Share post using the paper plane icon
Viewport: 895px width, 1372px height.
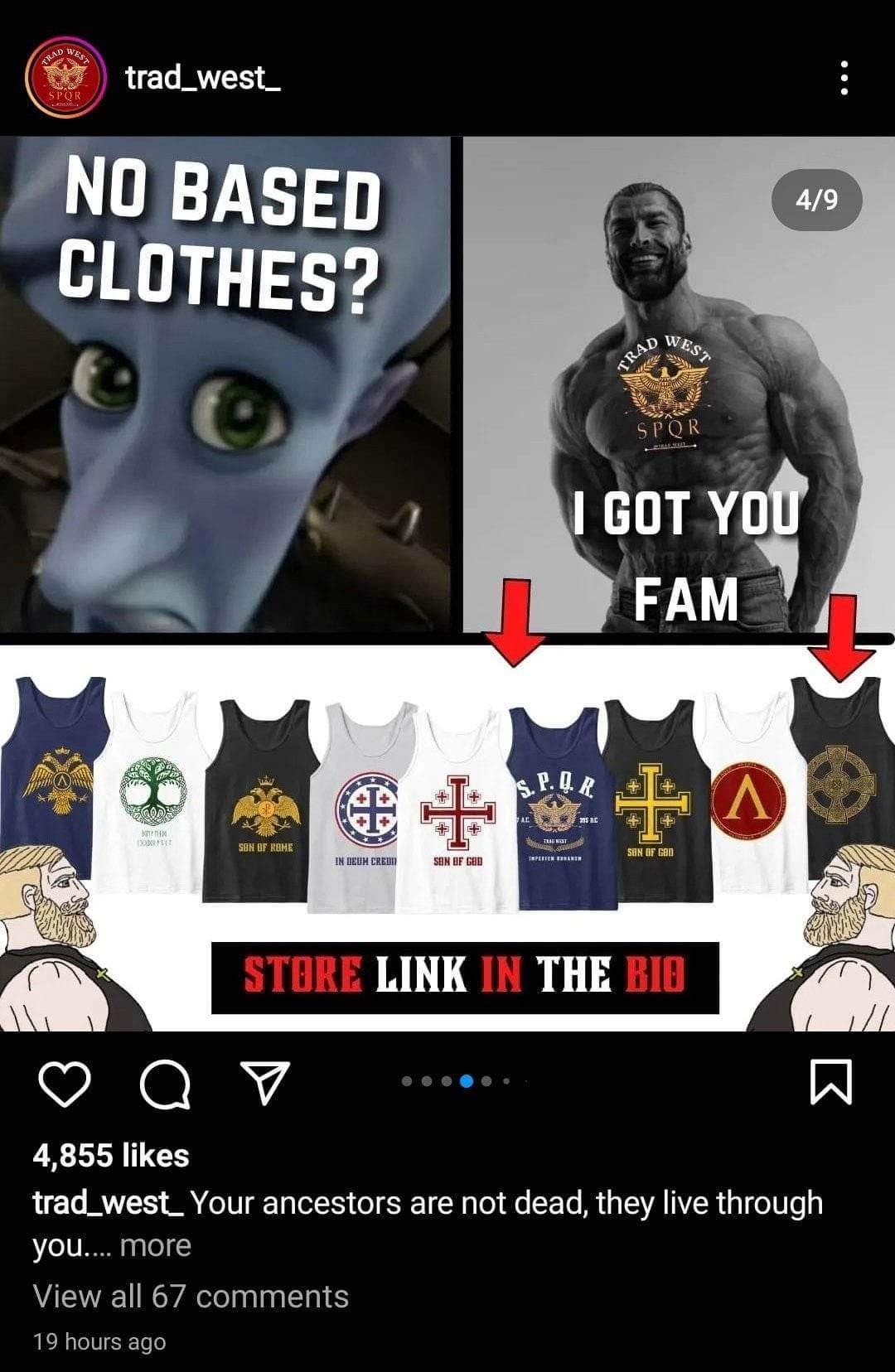[x=264, y=1084]
